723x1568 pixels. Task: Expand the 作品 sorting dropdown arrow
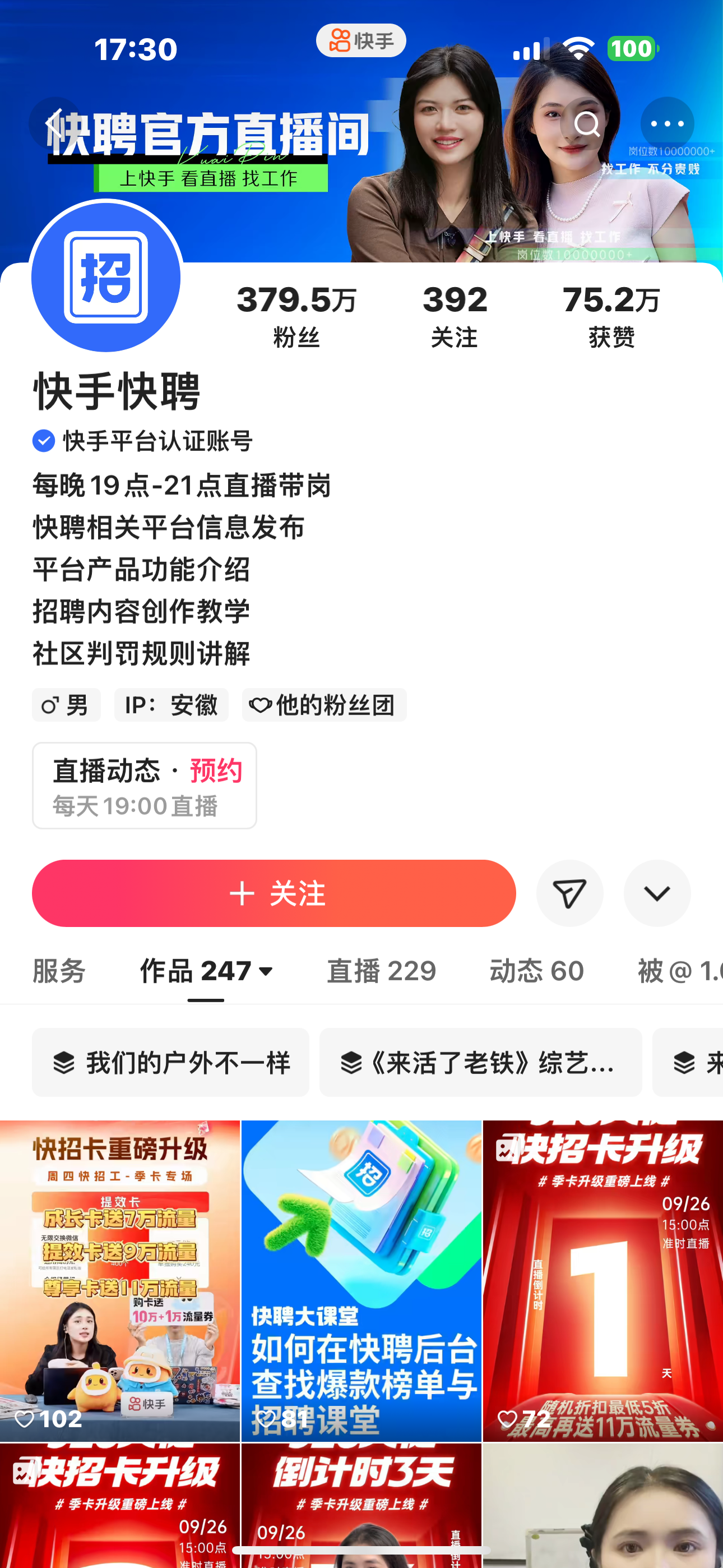click(266, 971)
